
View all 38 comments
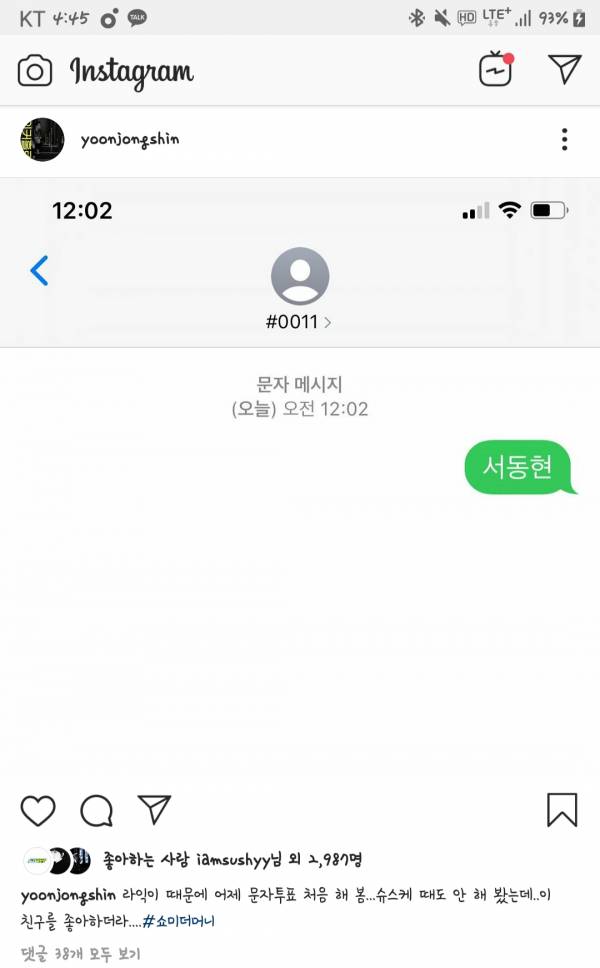pos(80,953)
